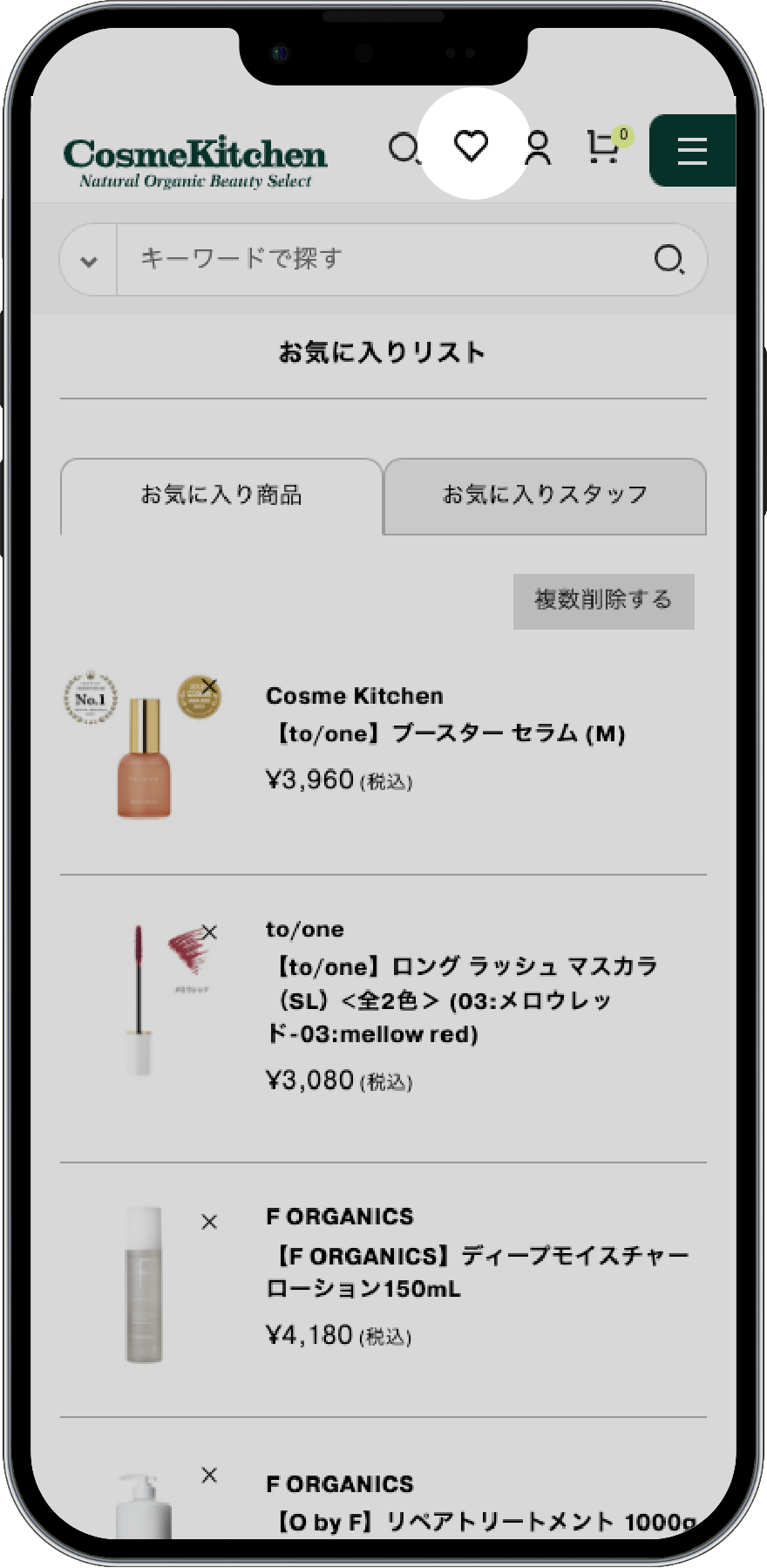Tap the search magnifier in the header
The image size is (767, 1568).
pyautogui.click(x=404, y=149)
